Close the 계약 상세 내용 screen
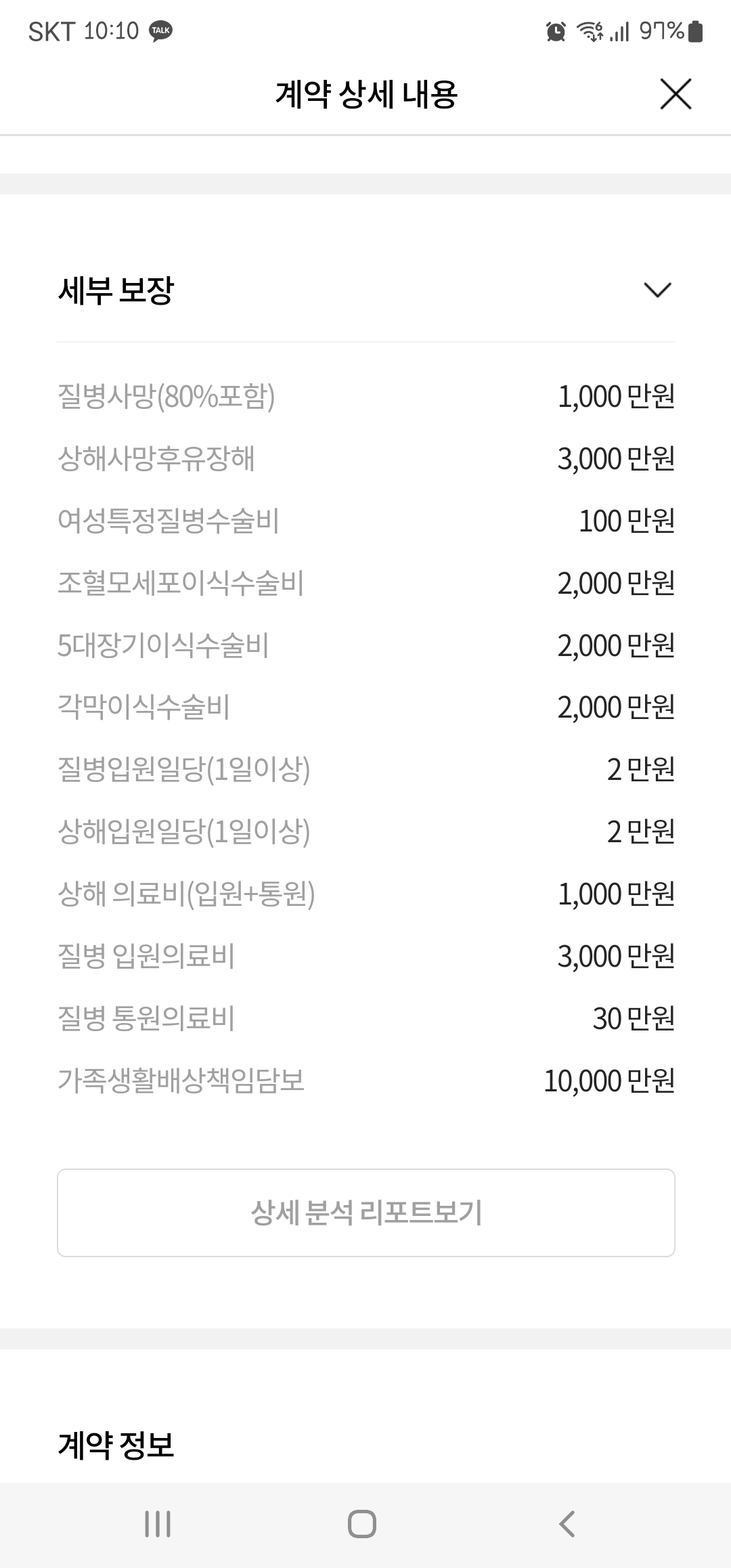 (x=675, y=94)
